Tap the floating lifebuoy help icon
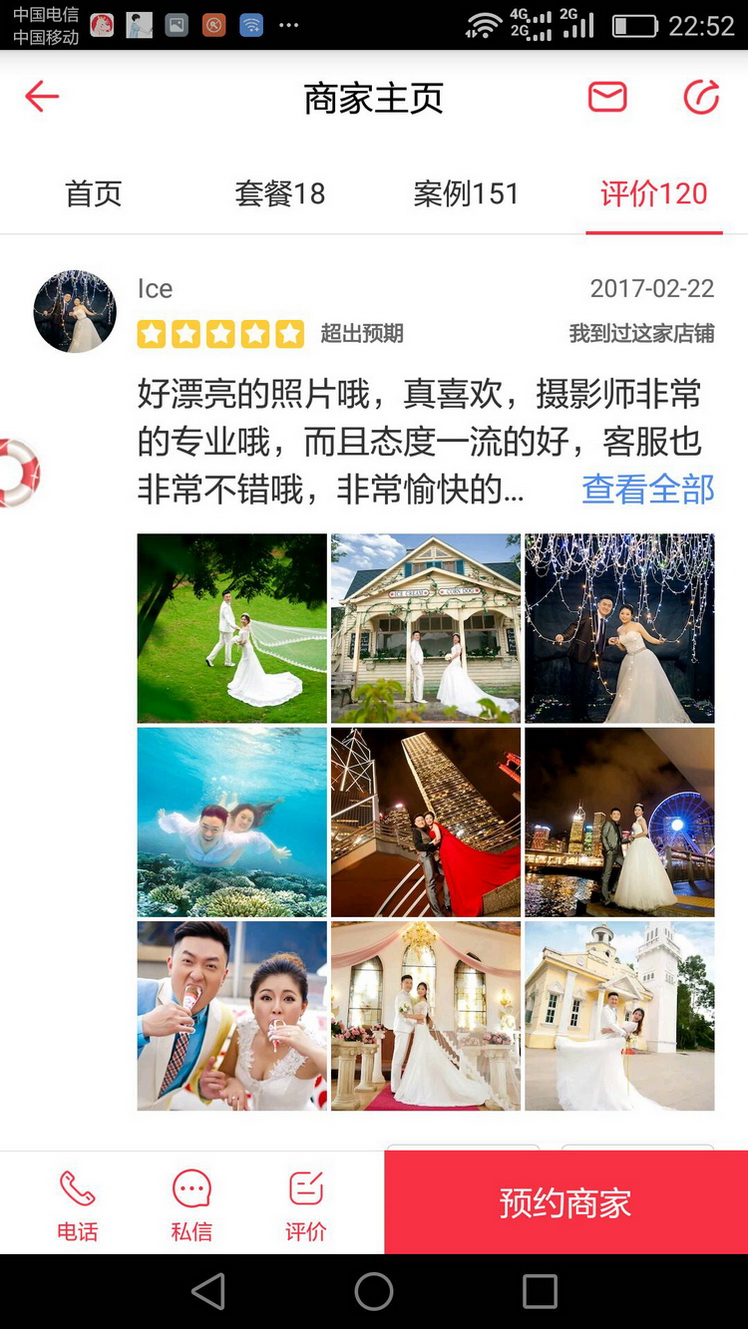Screen dimensions: 748x1329 pos(18,472)
